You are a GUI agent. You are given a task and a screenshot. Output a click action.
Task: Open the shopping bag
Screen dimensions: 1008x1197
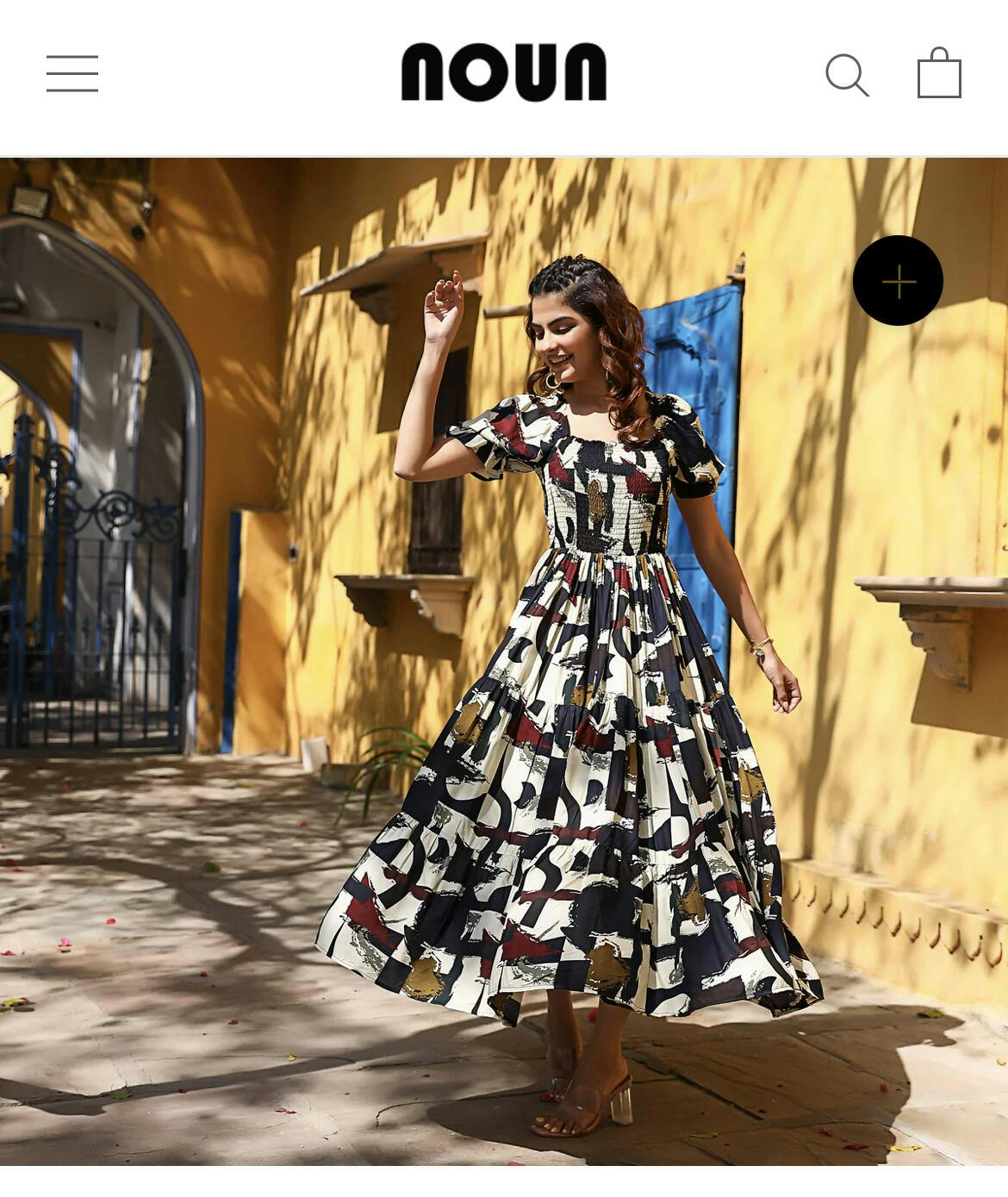pyautogui.click(x=939, y=73)
